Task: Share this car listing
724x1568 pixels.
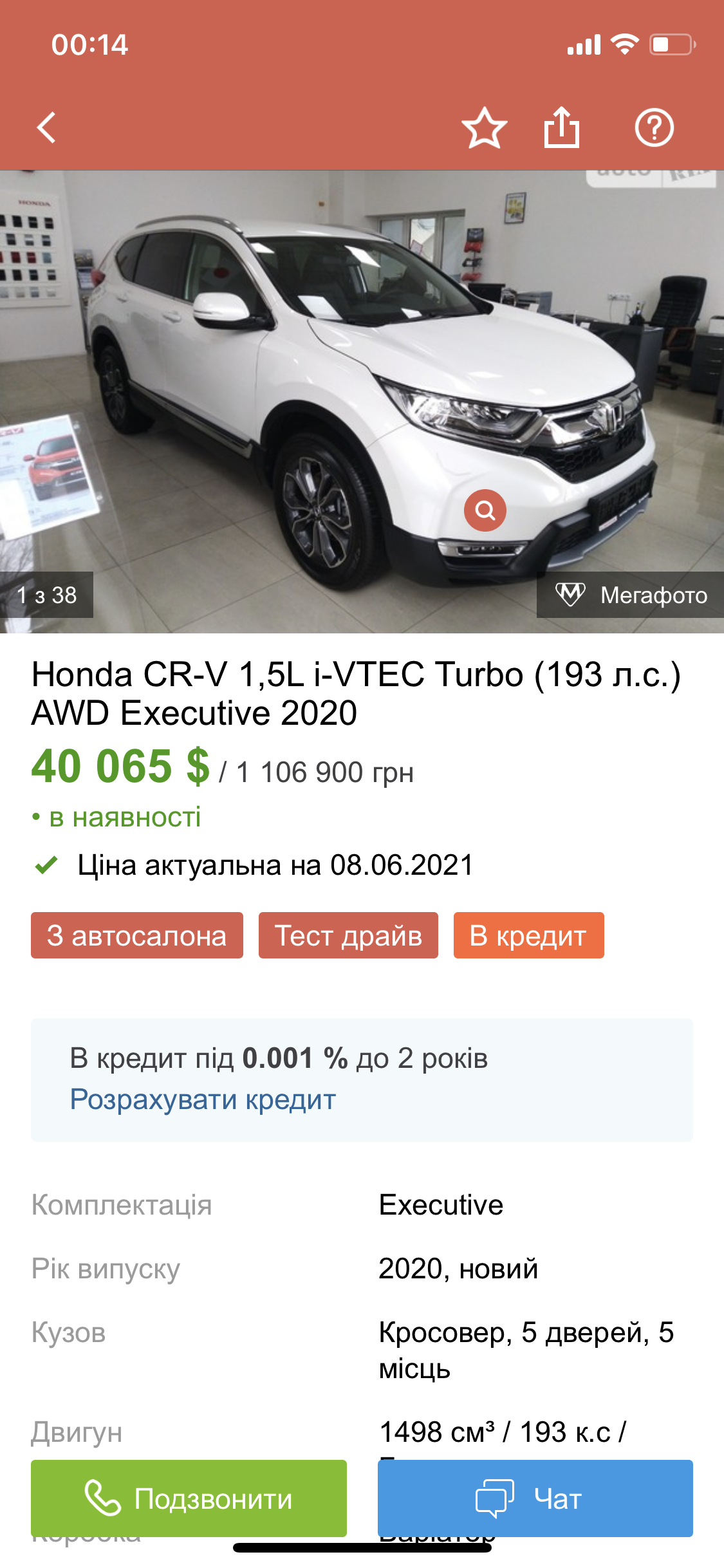Action: [562, 127]
